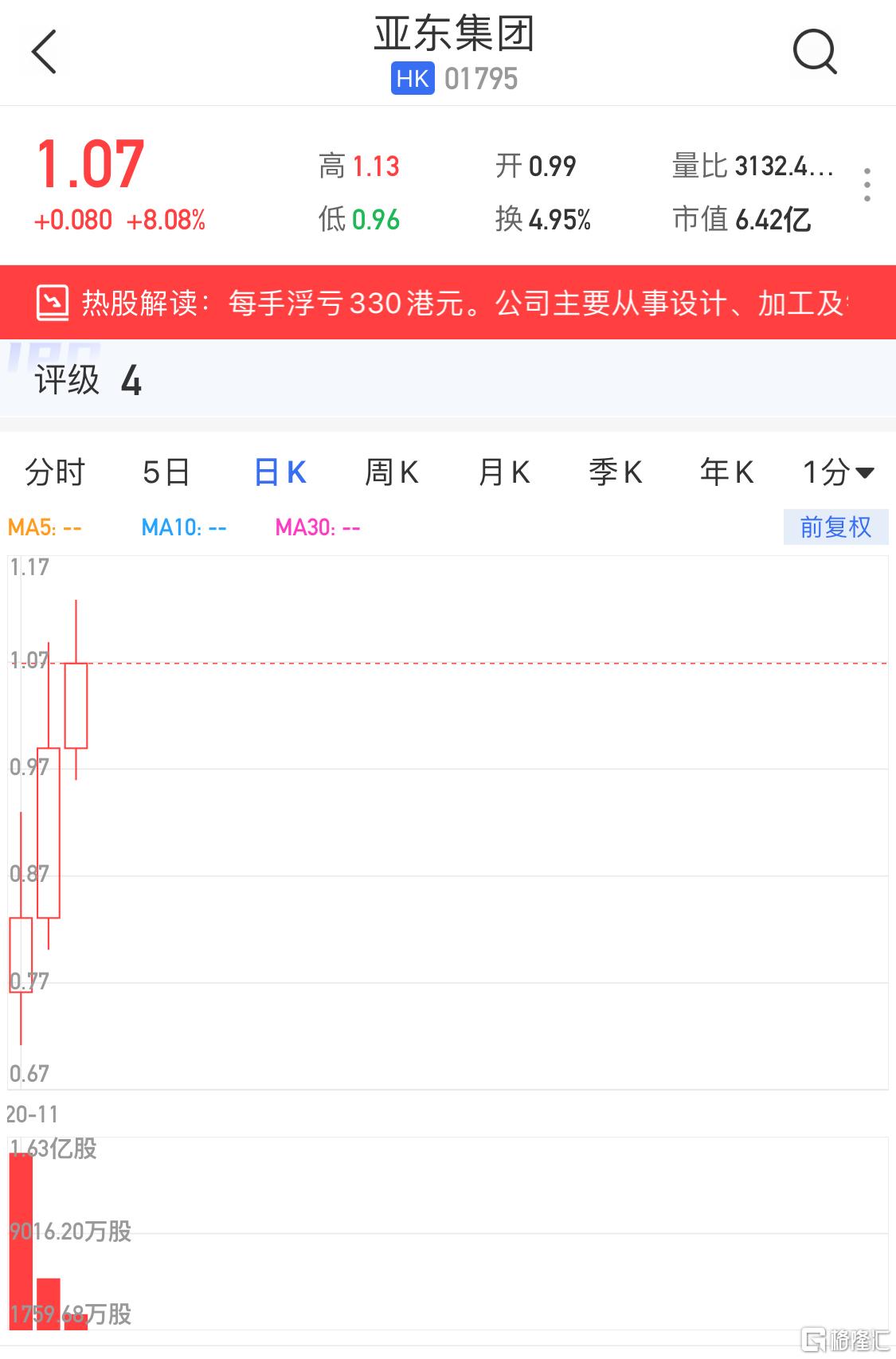The height and width of the screenshot is (1359, 896).
Task: Switch to the 年K chart tab
Action: [x=726, y=472]
